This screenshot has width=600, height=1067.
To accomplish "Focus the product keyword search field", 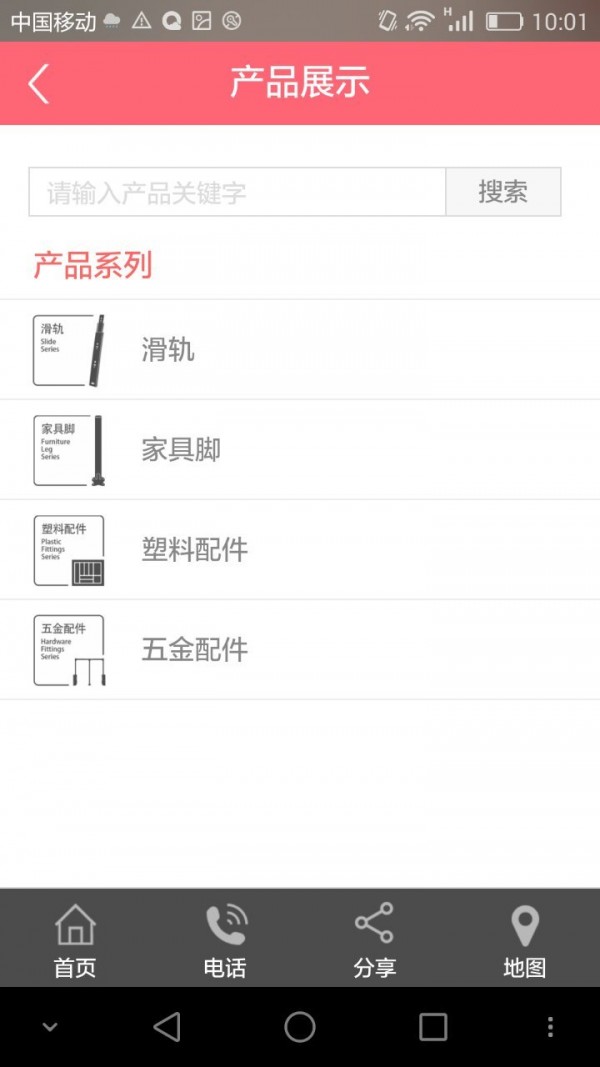I will coord(237,192).
